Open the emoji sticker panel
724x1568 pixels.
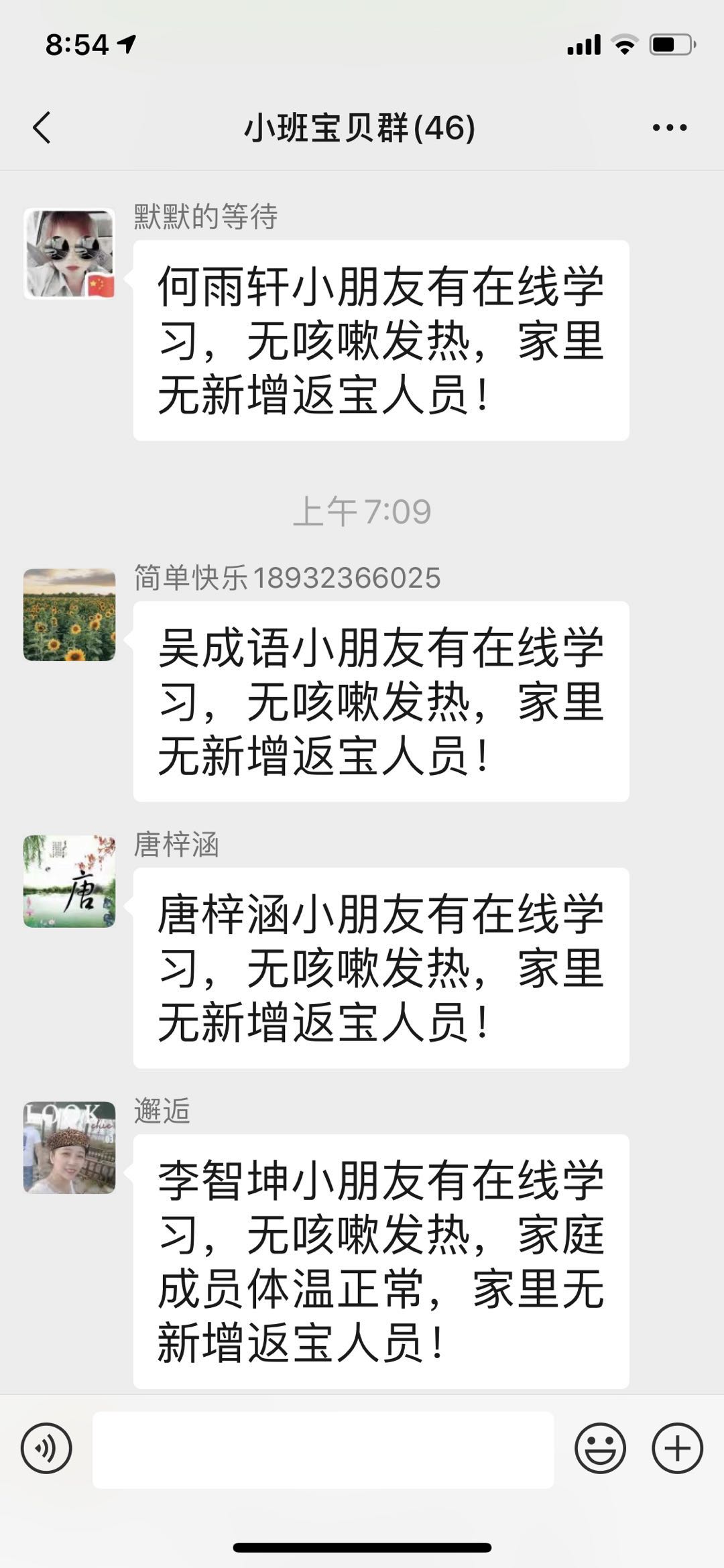click(x=600, y=1448)
